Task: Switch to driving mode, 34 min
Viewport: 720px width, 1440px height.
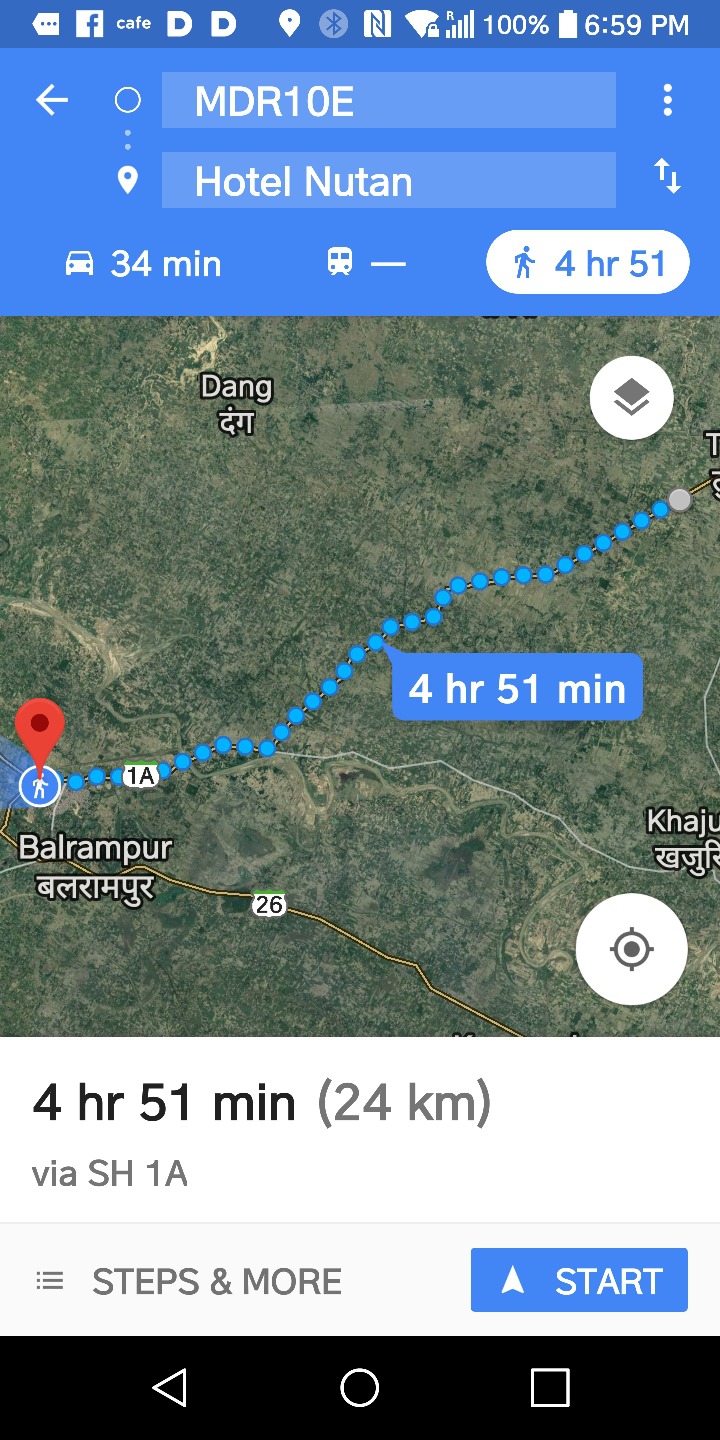Action: 143,264
